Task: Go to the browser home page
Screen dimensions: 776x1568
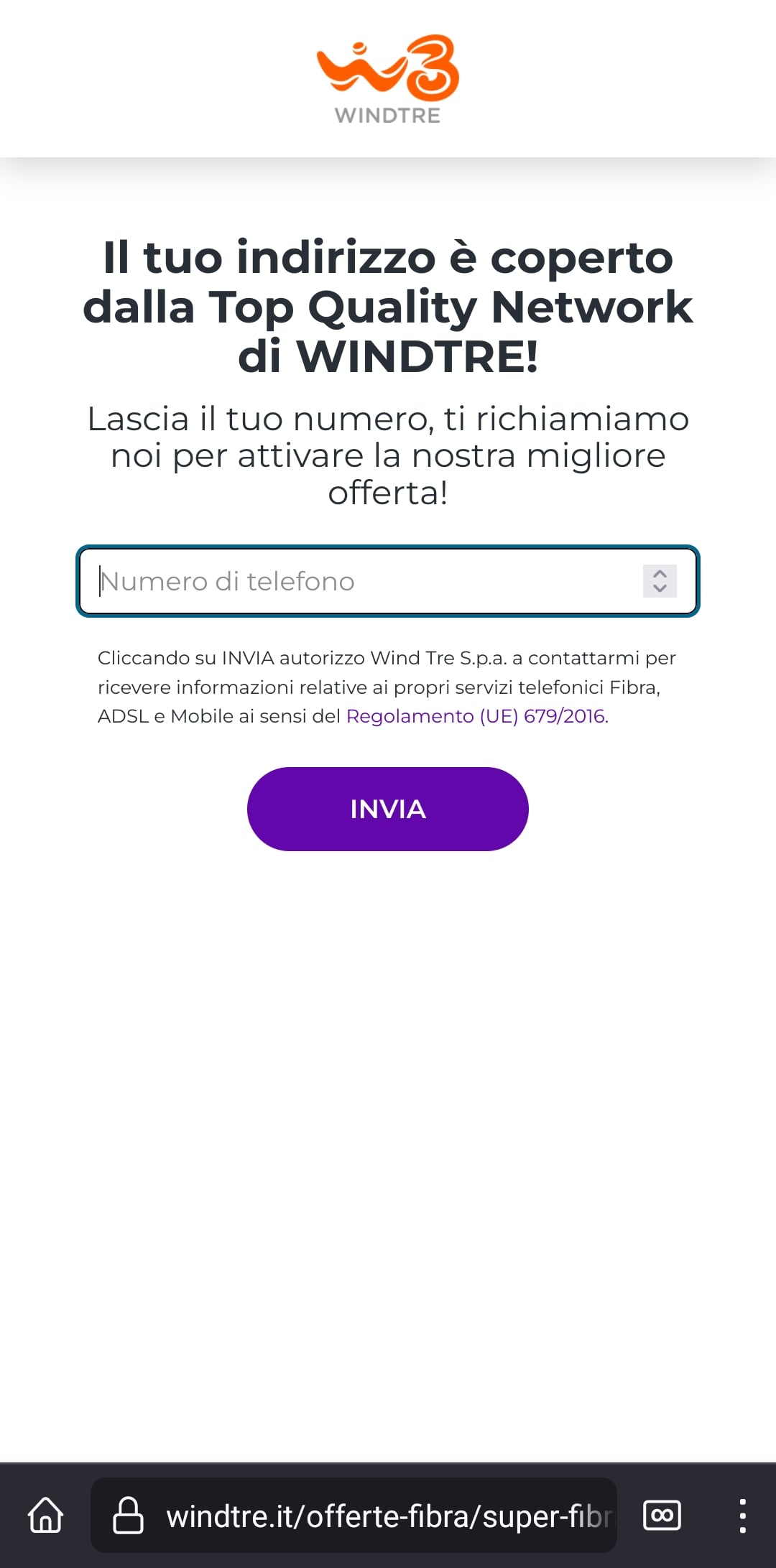Action: [x=46, y=1515]
